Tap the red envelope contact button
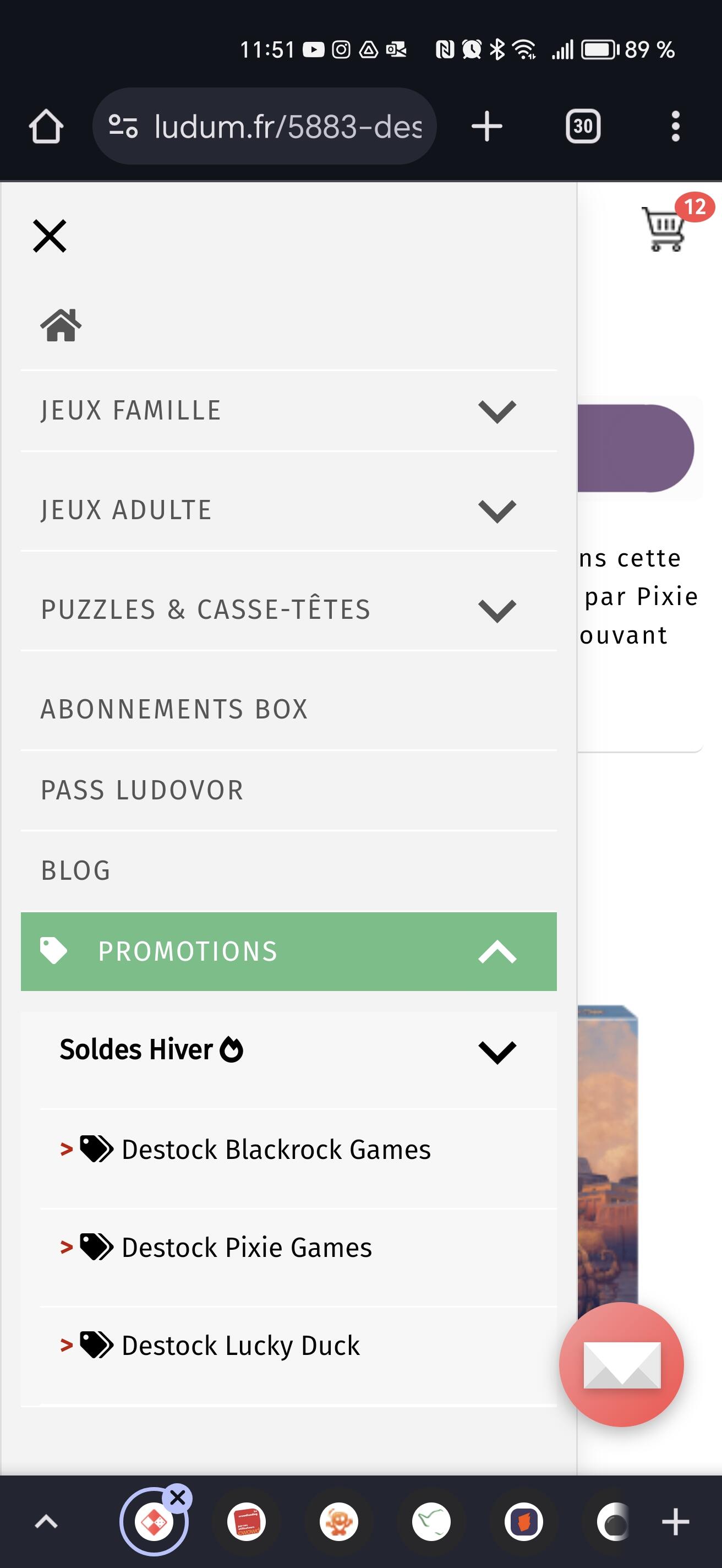 [621, 1365]
